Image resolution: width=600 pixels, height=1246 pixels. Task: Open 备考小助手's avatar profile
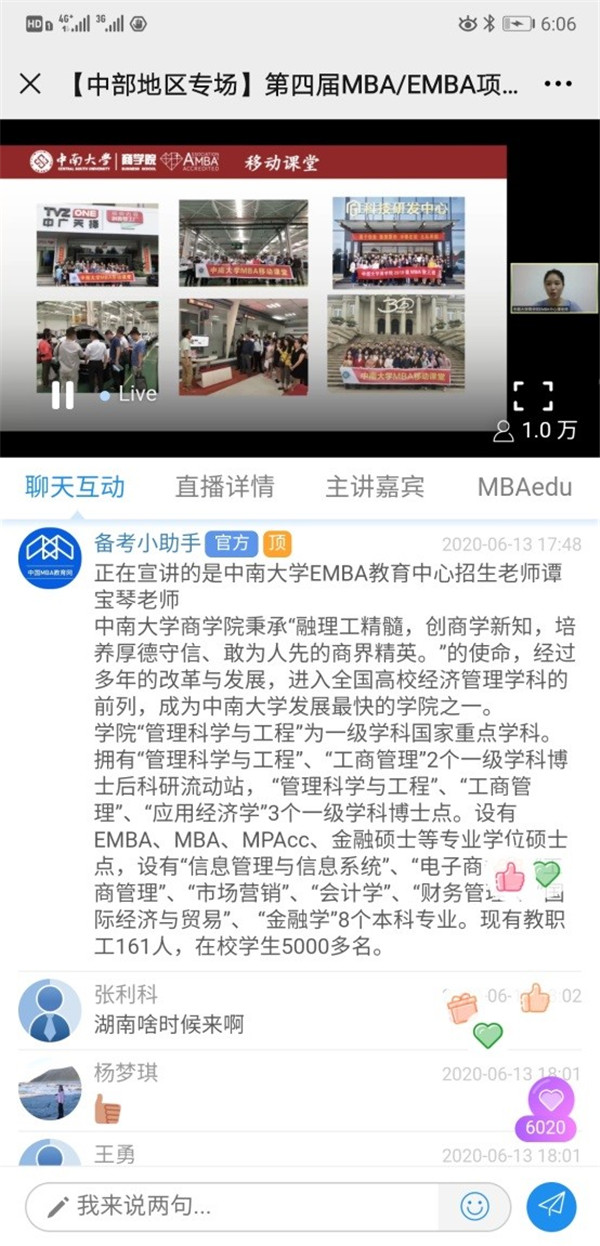coord(50,557)
